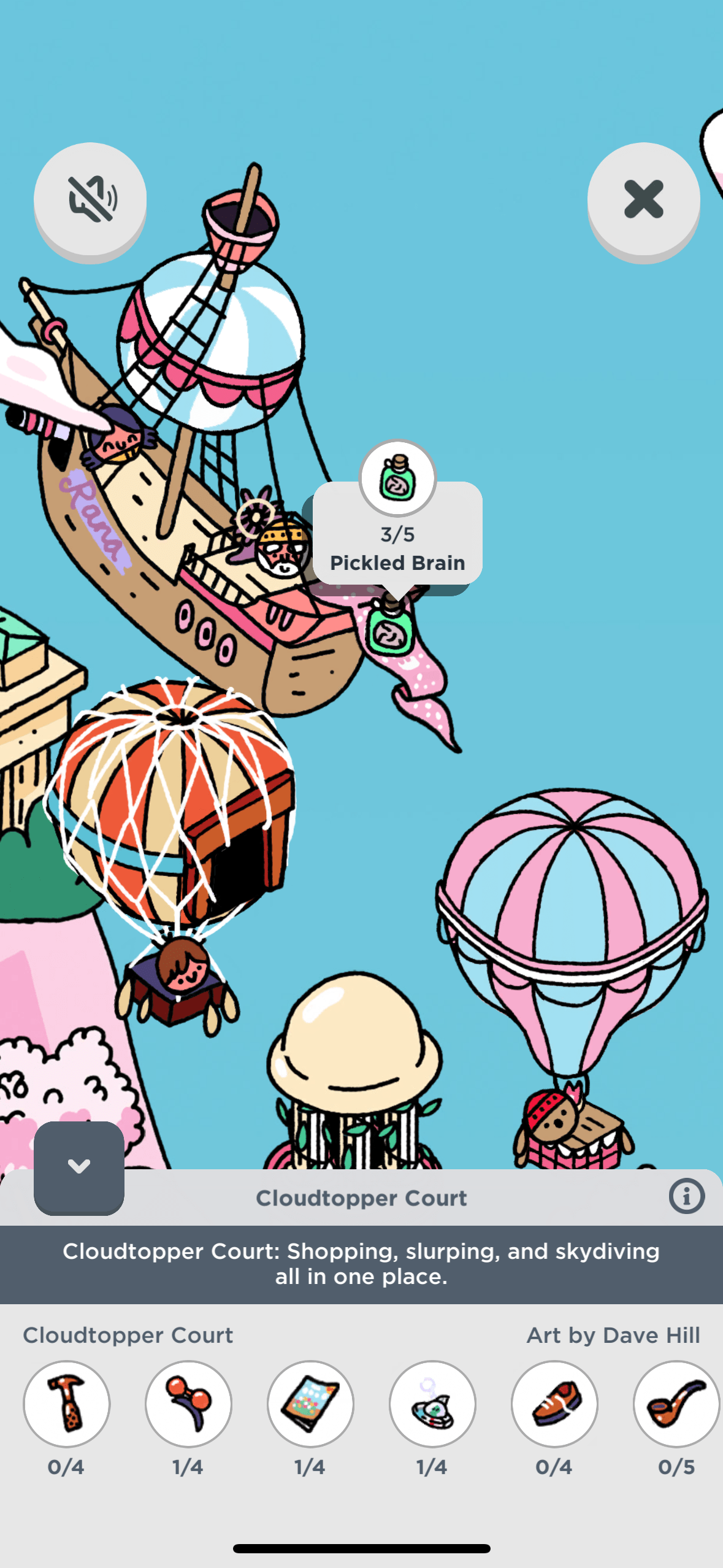Toggle the sound mute button
The width and height of the screenshot is (723, 1568).
[90, 199]
